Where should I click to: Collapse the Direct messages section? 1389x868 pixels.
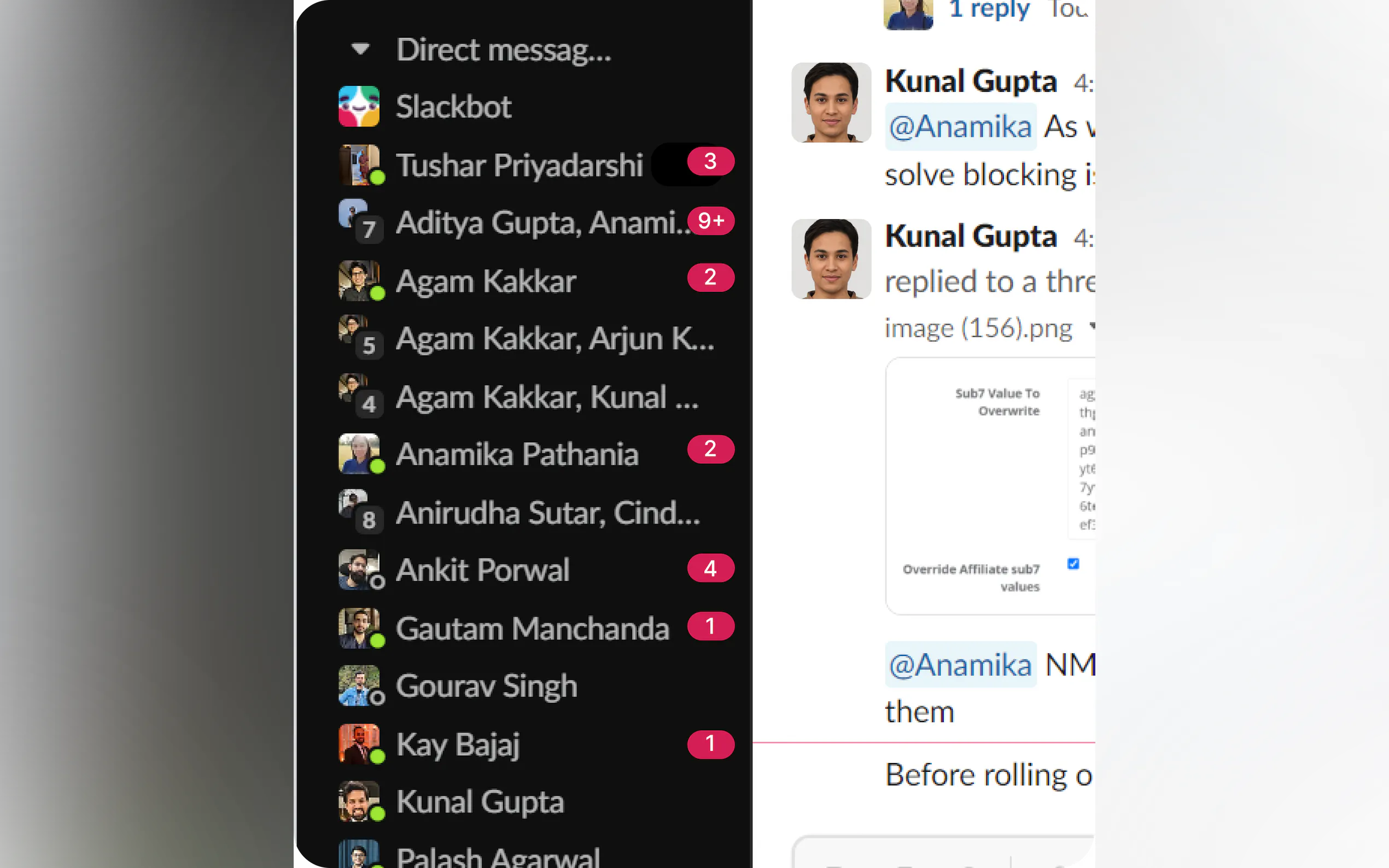pos(360,49)
